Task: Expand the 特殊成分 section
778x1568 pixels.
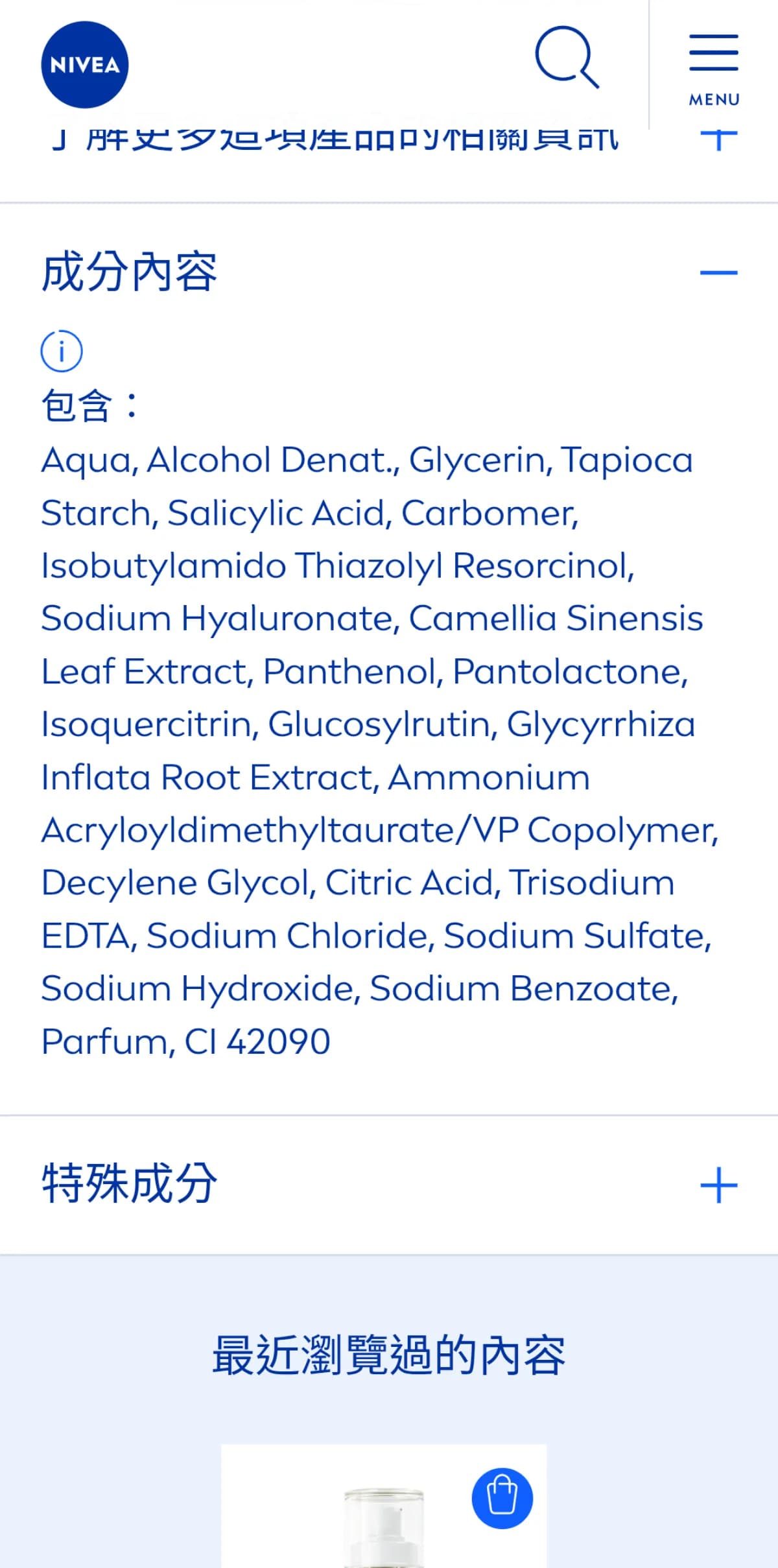Action: [x=718, y=1185]
